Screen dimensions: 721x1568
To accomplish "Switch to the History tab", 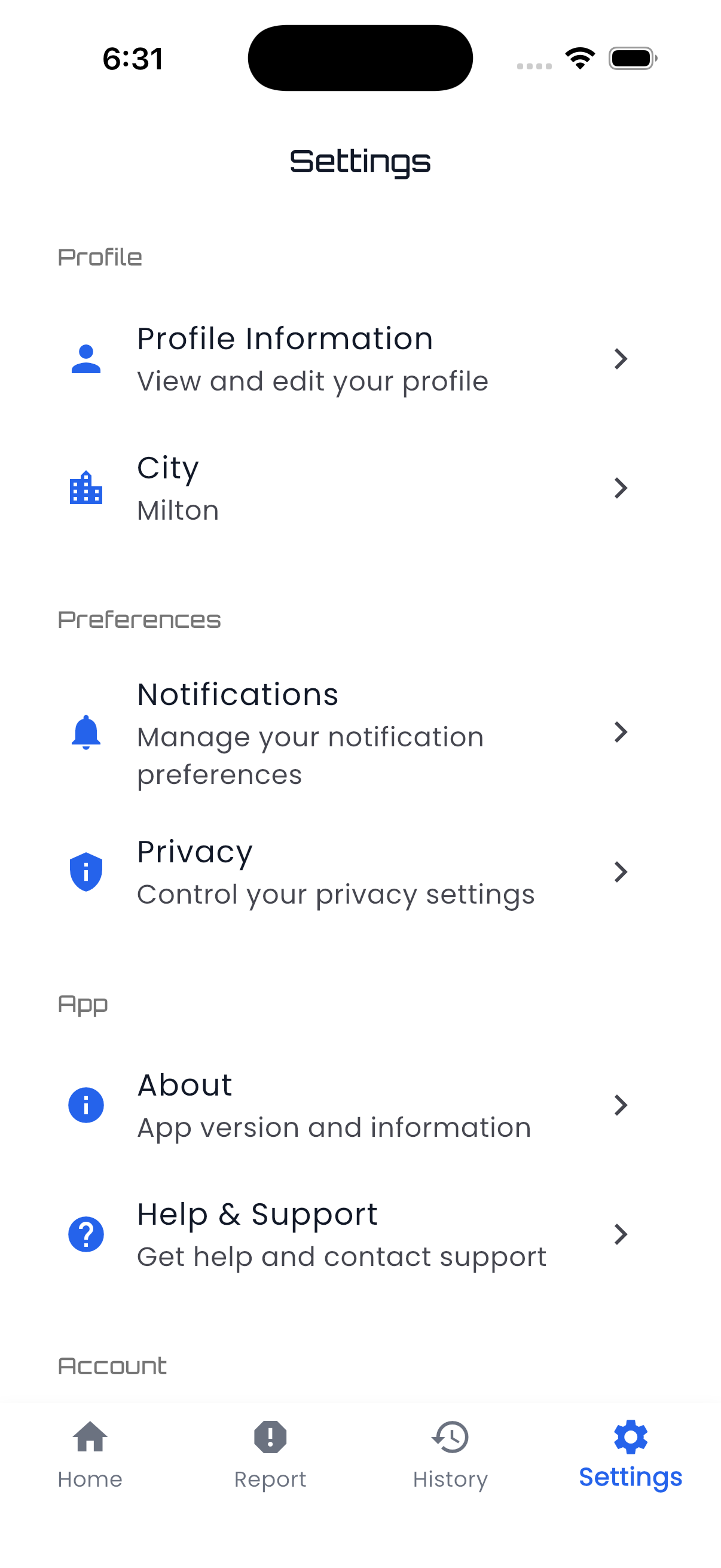I will click(x=450, y=1455).
